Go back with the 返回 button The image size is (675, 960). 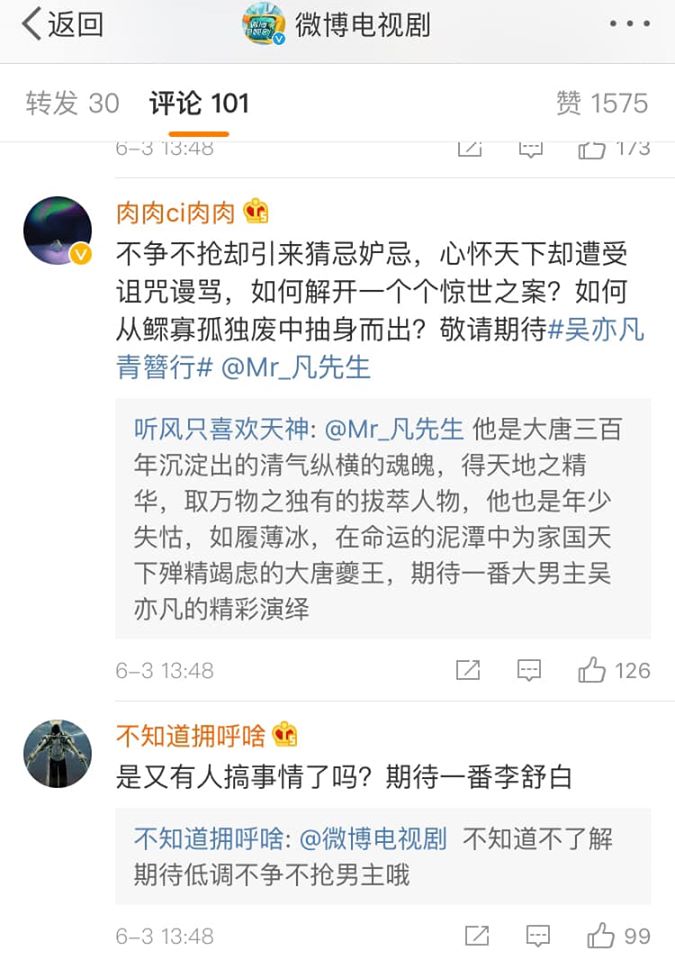[x=62, y=24]
